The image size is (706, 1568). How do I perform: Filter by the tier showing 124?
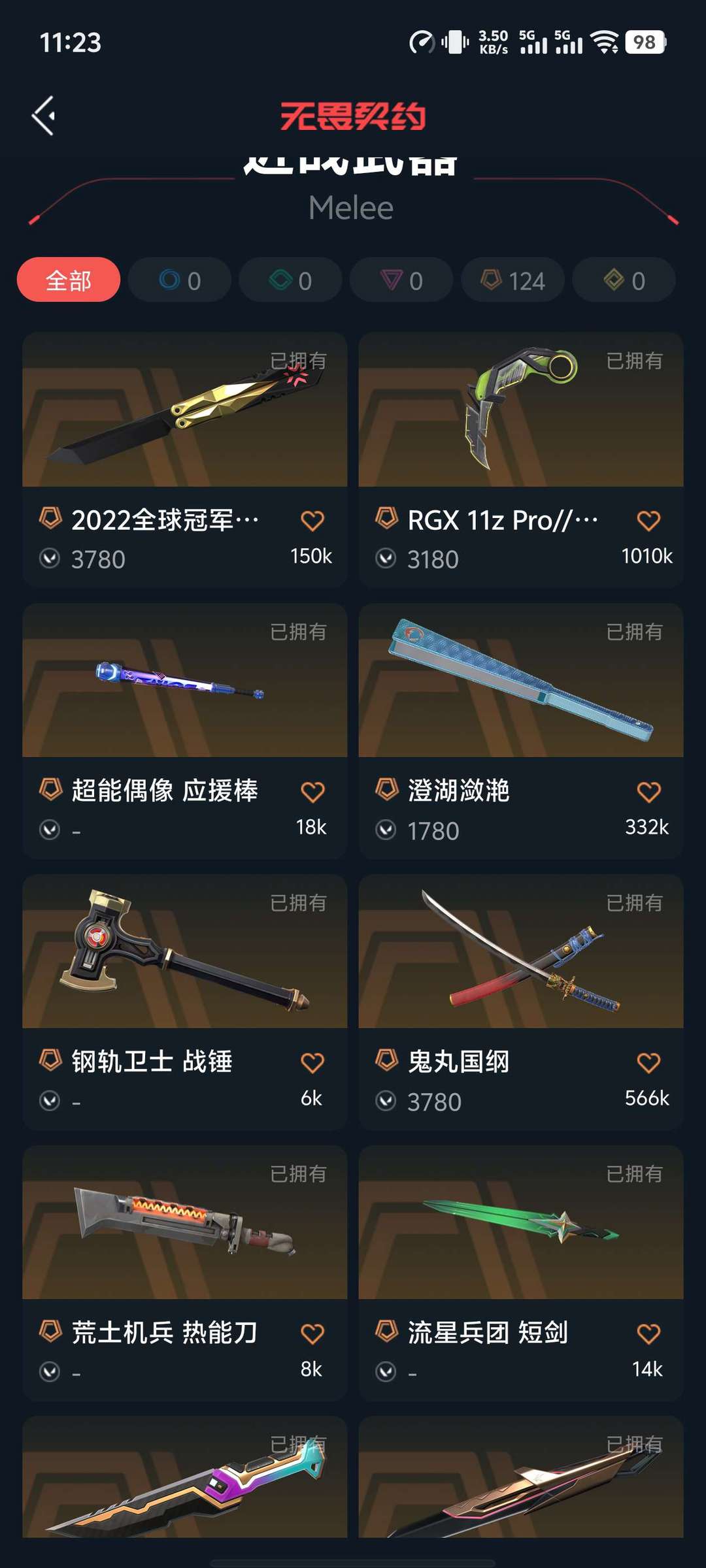513,280
